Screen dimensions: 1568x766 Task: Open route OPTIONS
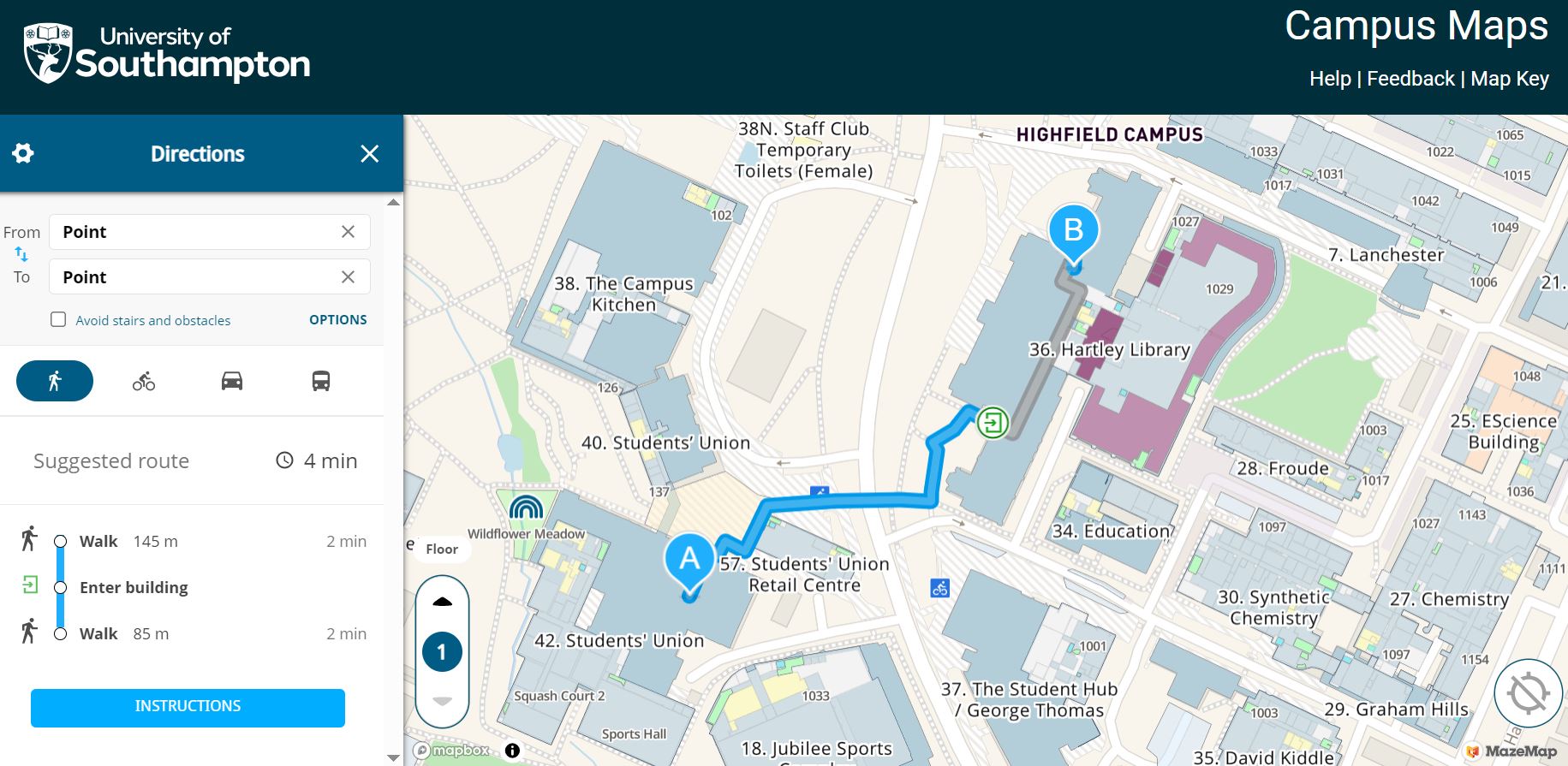point(337,320)
